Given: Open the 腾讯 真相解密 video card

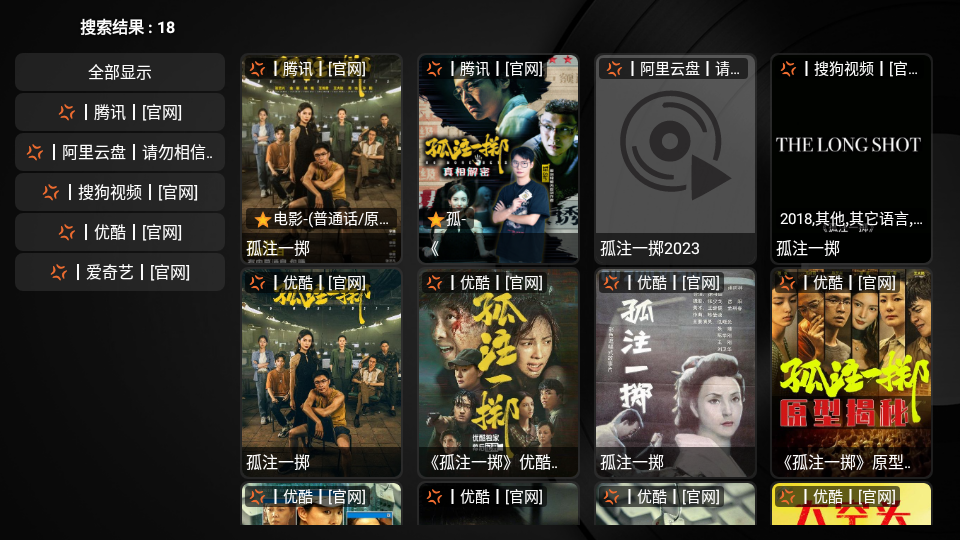Looking at the screenshot, I should click(498, 158).
